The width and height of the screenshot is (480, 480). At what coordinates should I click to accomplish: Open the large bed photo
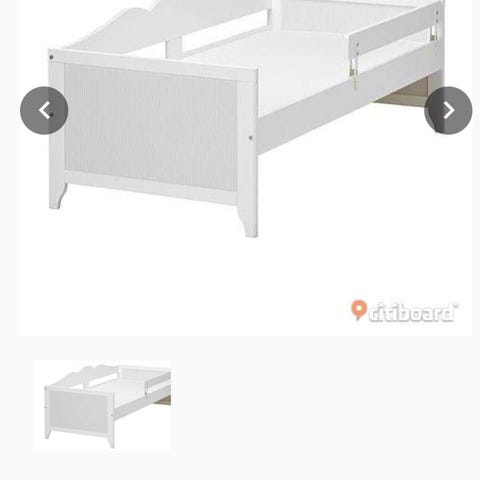click(x=246, y=168)
